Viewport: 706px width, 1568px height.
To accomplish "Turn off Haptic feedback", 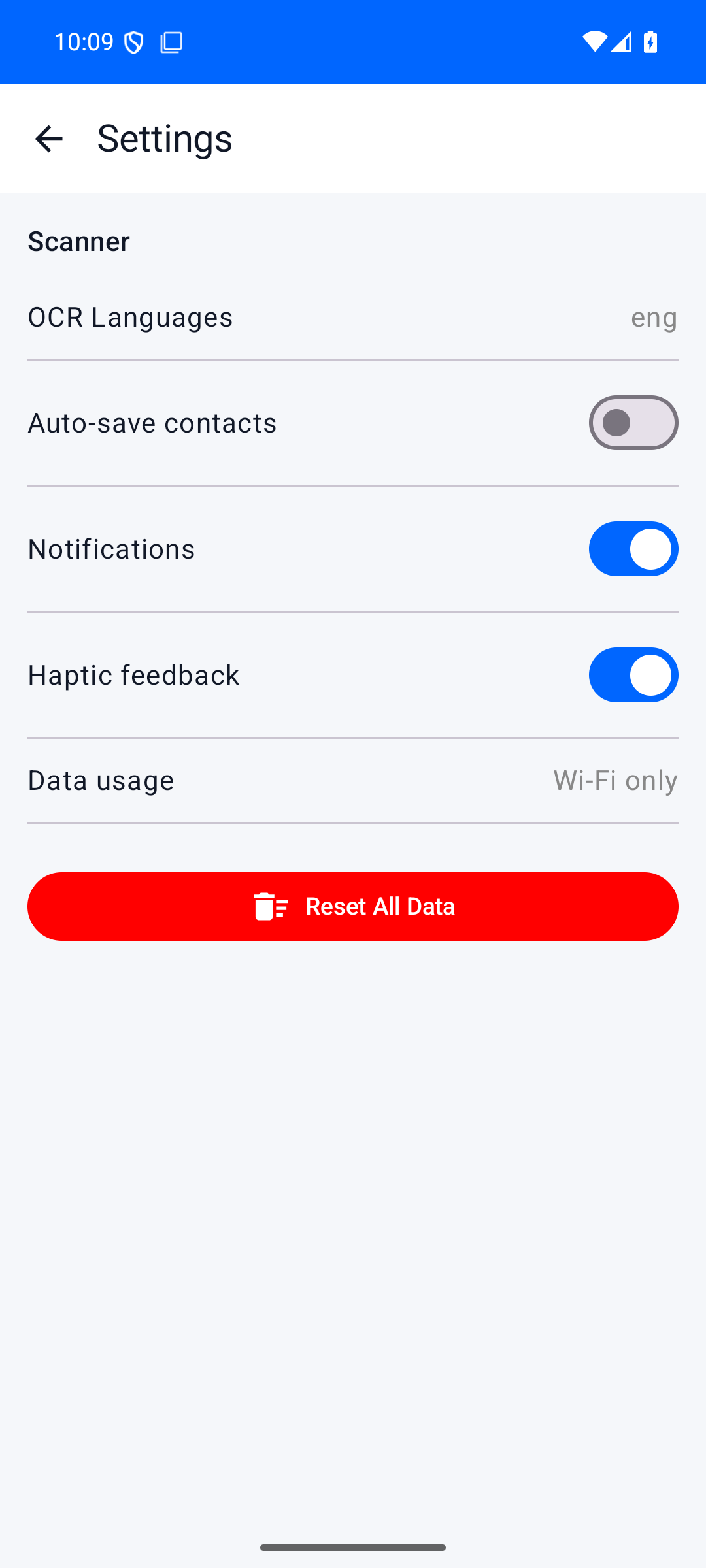I will point(633,675).
